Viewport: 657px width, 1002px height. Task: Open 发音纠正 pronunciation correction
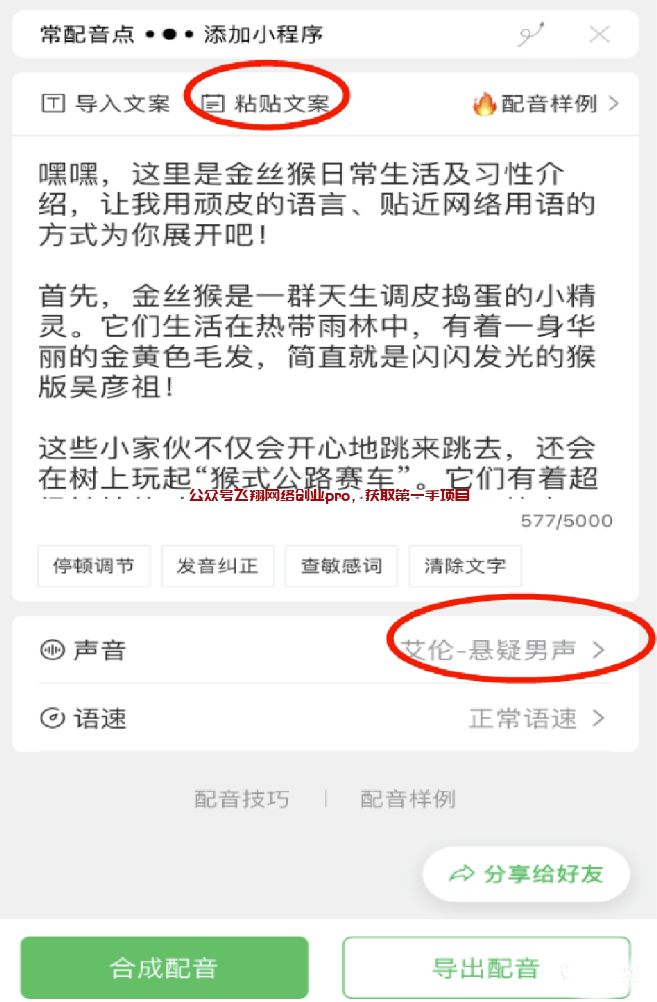click(x=218, y=566)
